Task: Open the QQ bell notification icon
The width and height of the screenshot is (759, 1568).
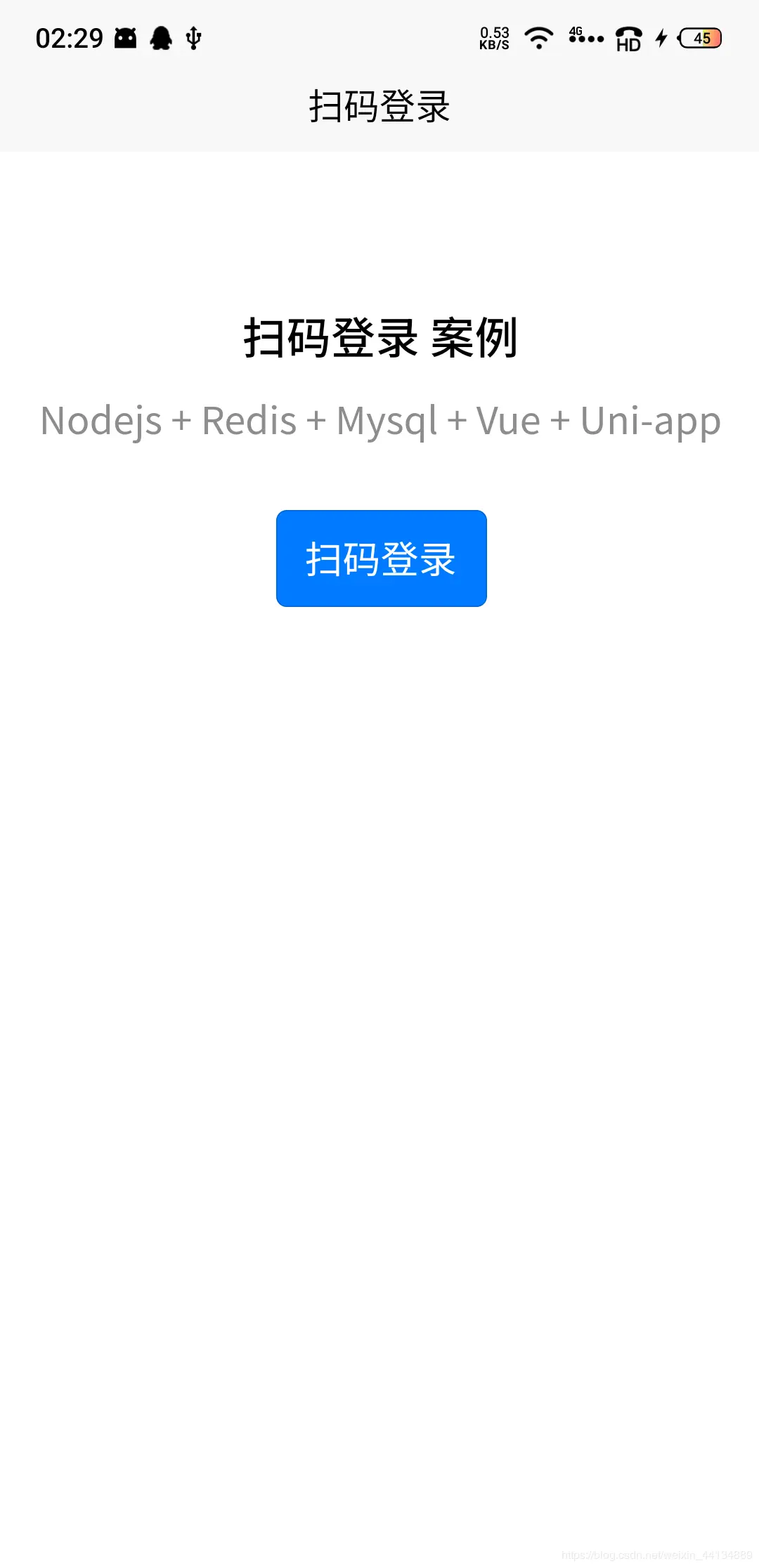Action: coord(160,39)
